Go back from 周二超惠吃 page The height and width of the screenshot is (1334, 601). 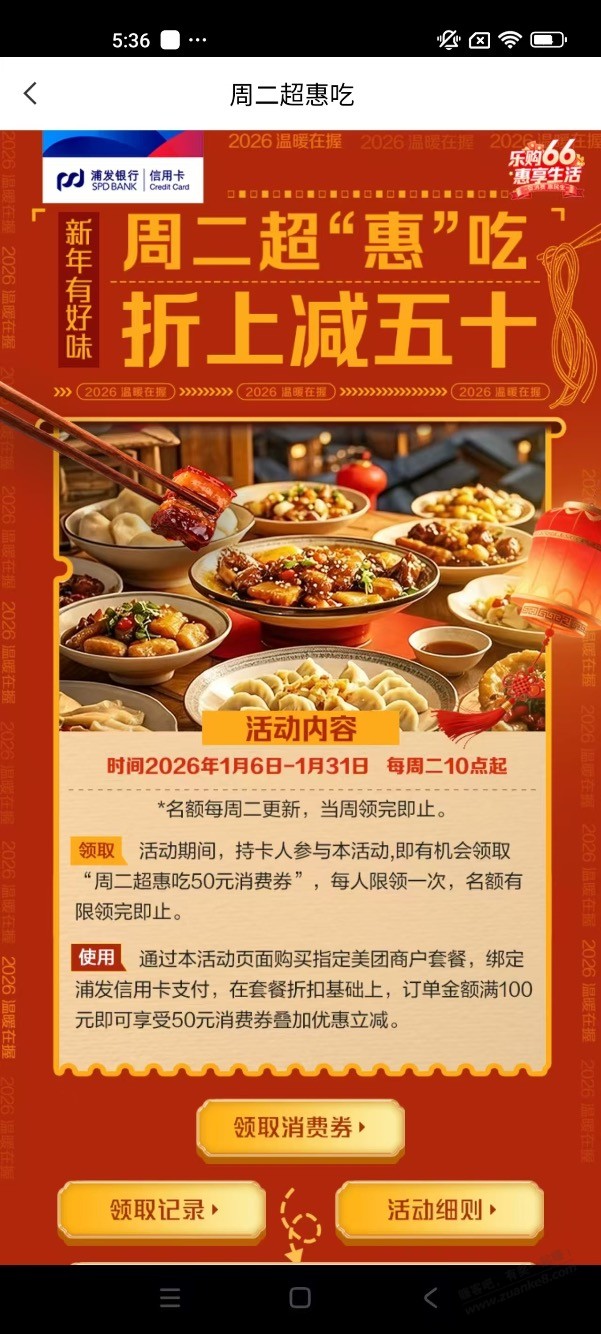[30, 94]
